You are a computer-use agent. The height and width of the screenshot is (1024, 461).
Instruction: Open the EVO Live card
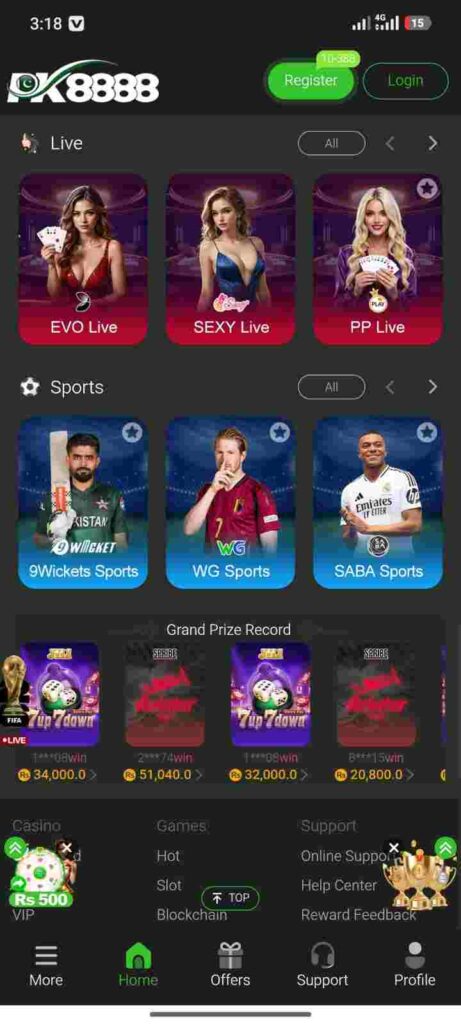[84, 259]
